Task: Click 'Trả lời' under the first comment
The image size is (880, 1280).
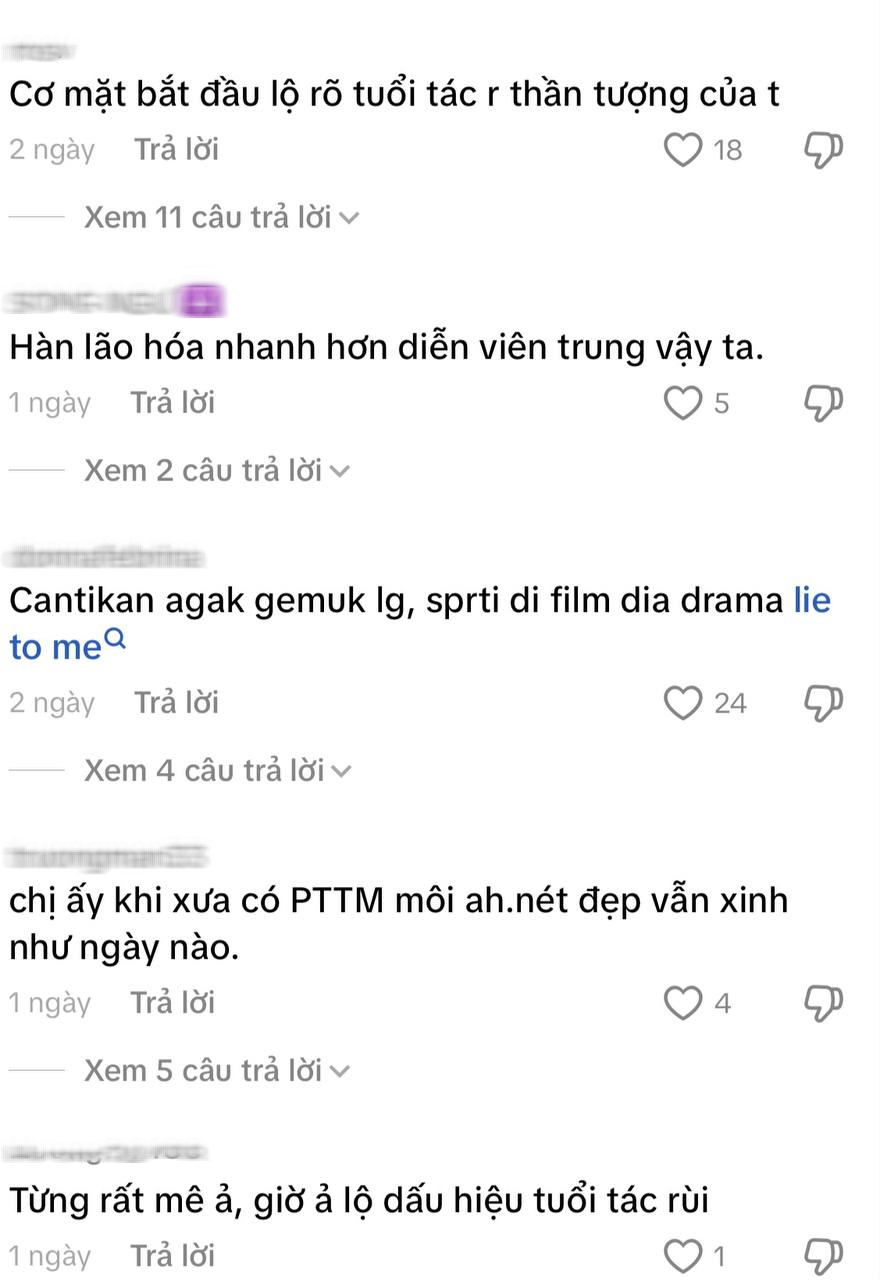Action: [175, 149]
